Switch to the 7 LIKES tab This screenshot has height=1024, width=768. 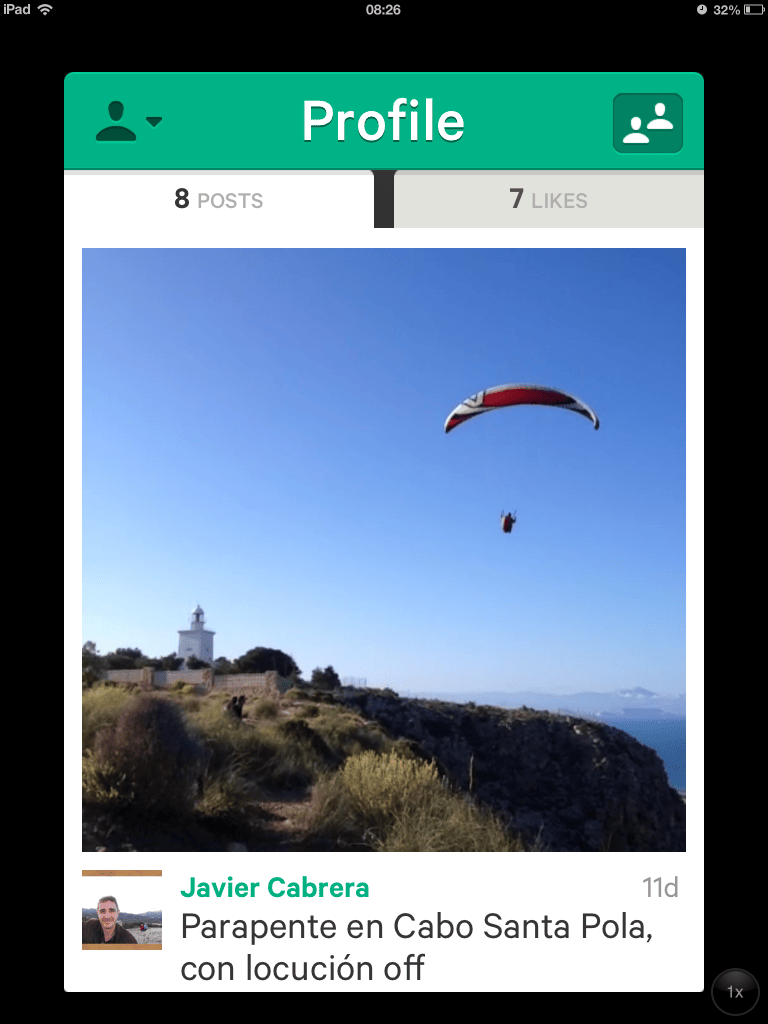click(549, 199)
